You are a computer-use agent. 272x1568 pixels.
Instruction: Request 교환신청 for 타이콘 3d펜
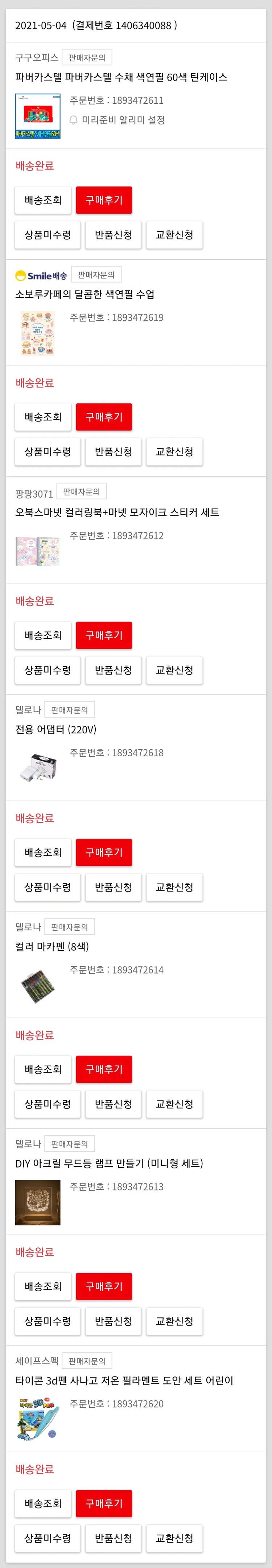(175, 1538)
